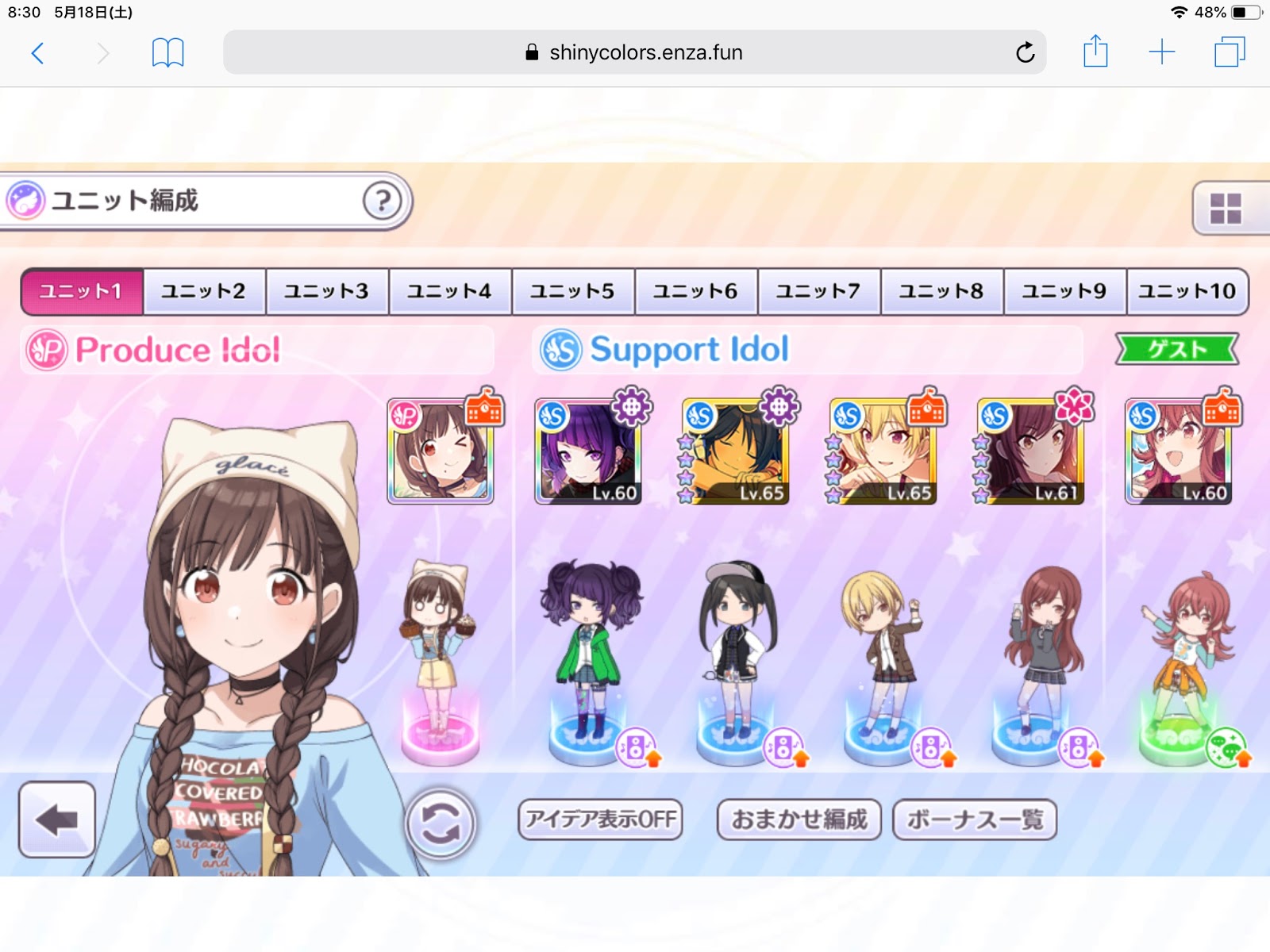Tap the circular swap arrows button
This screenshot has height=952, width=1270.
click(x=441, y=823)
